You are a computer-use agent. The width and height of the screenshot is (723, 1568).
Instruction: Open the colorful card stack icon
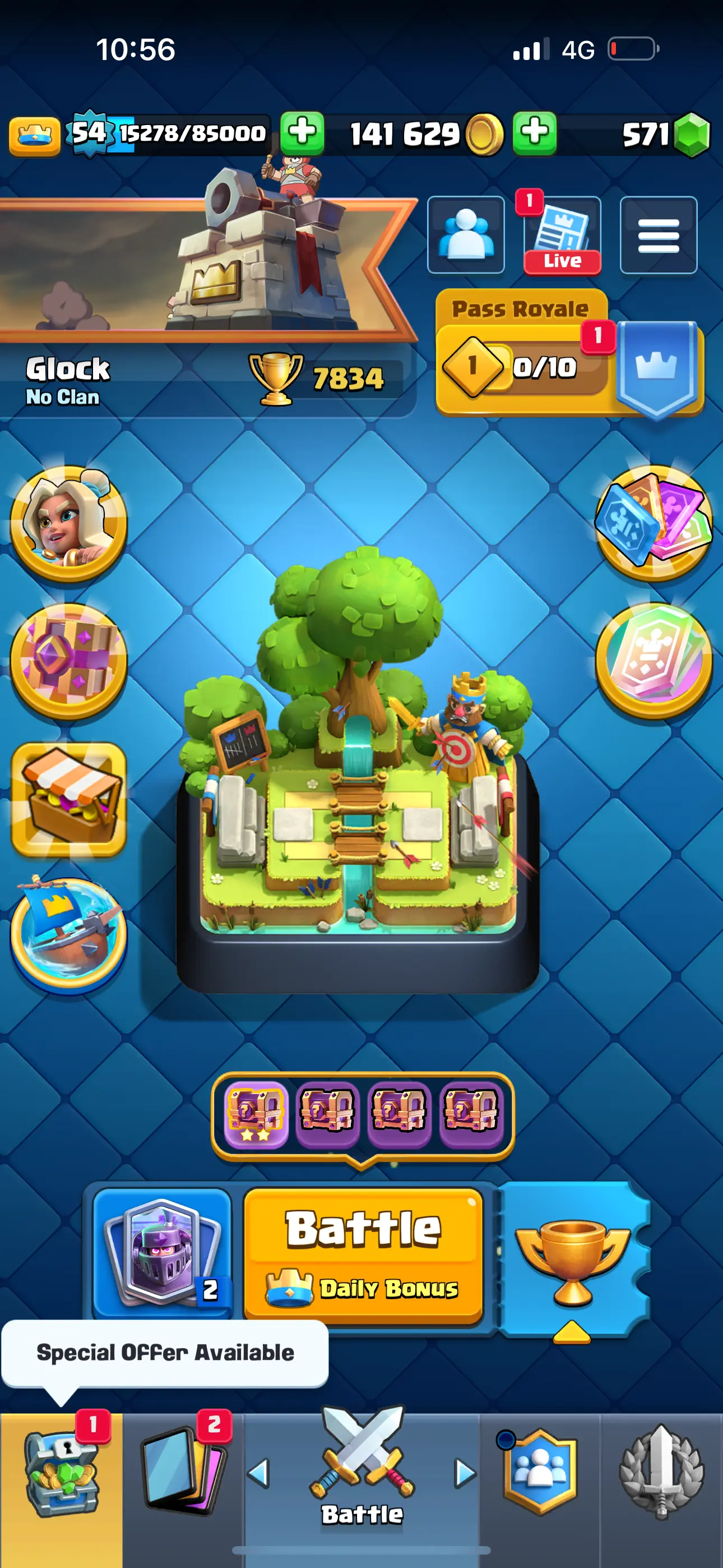click(654, 522)
